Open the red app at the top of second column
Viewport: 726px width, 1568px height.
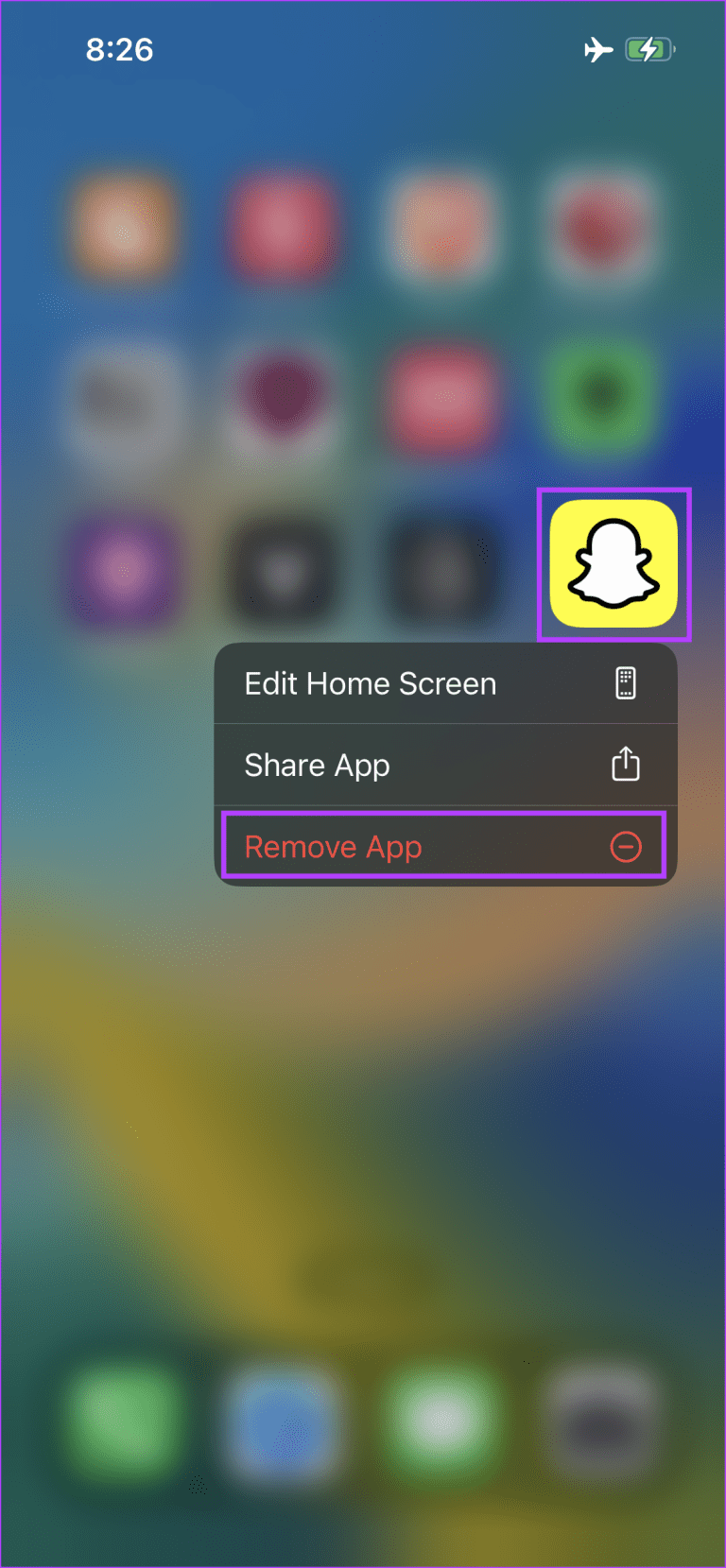283,227
